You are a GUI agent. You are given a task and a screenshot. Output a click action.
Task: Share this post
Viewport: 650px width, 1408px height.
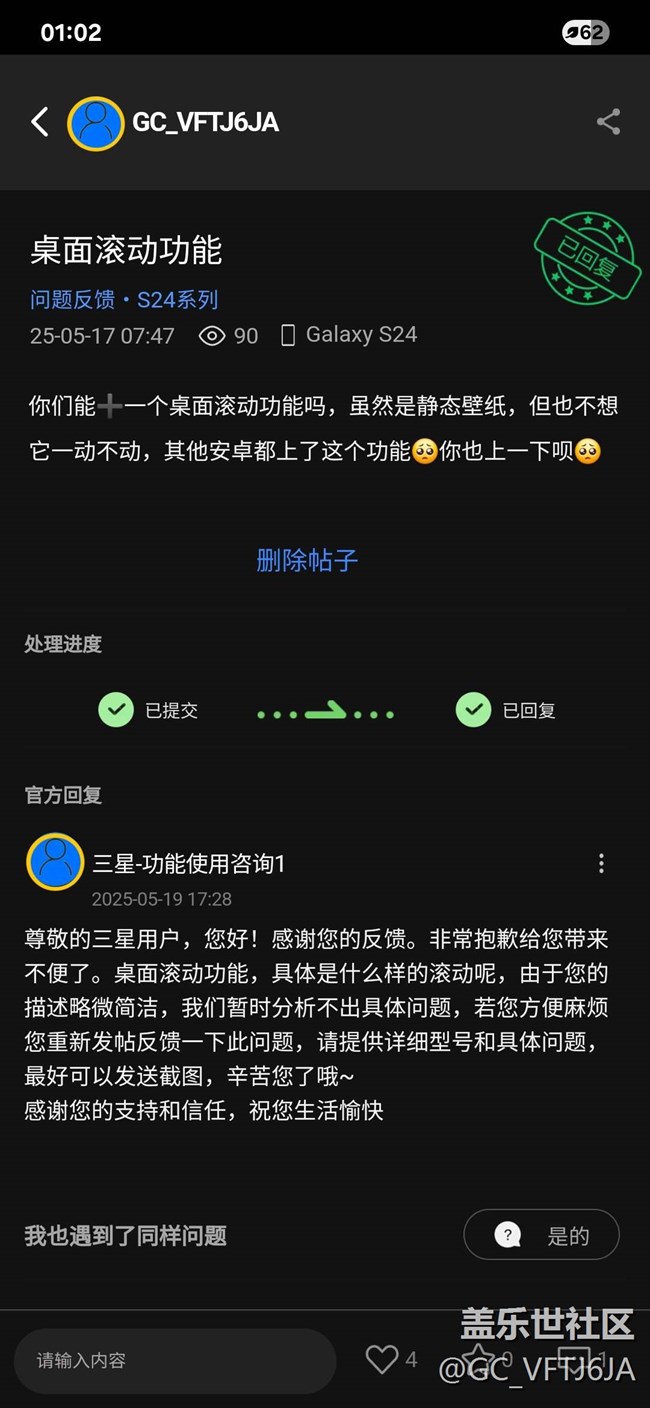pos(608,122)
